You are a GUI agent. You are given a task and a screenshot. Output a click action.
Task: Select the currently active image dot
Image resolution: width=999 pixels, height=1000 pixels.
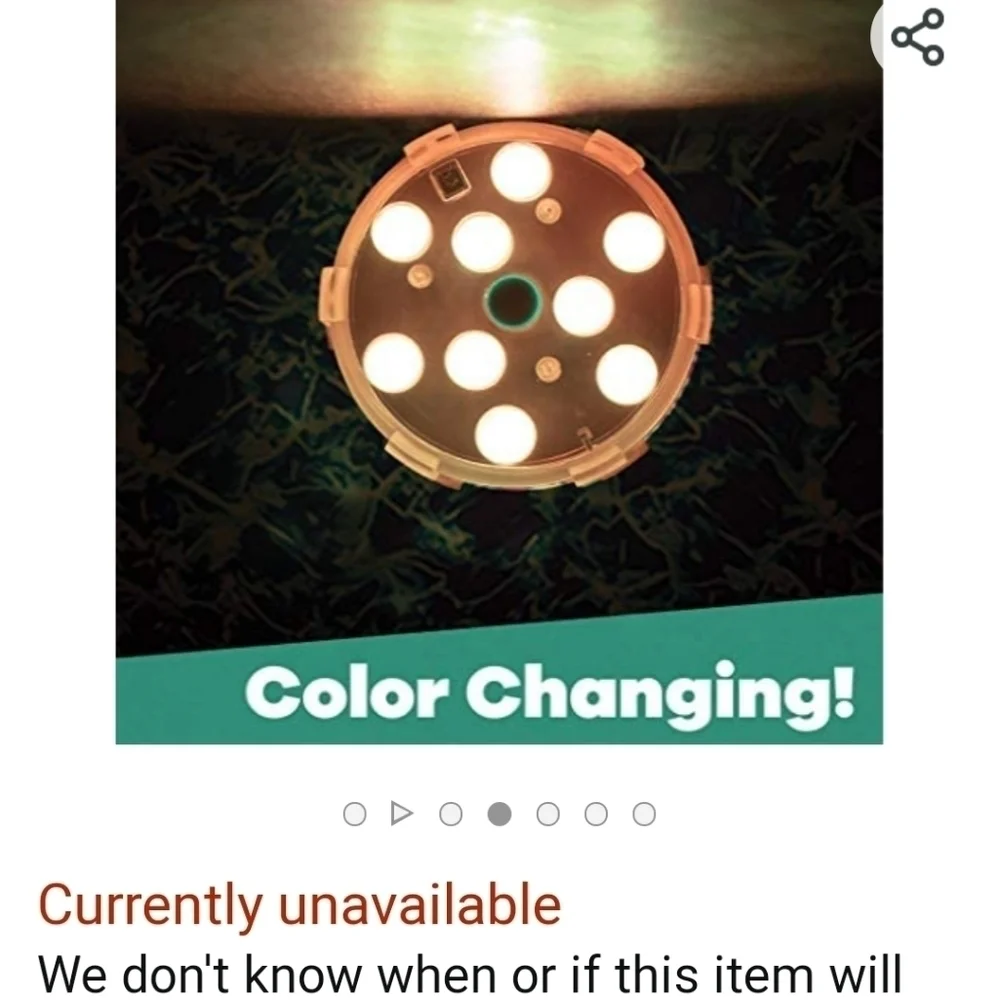coord(499,814)
